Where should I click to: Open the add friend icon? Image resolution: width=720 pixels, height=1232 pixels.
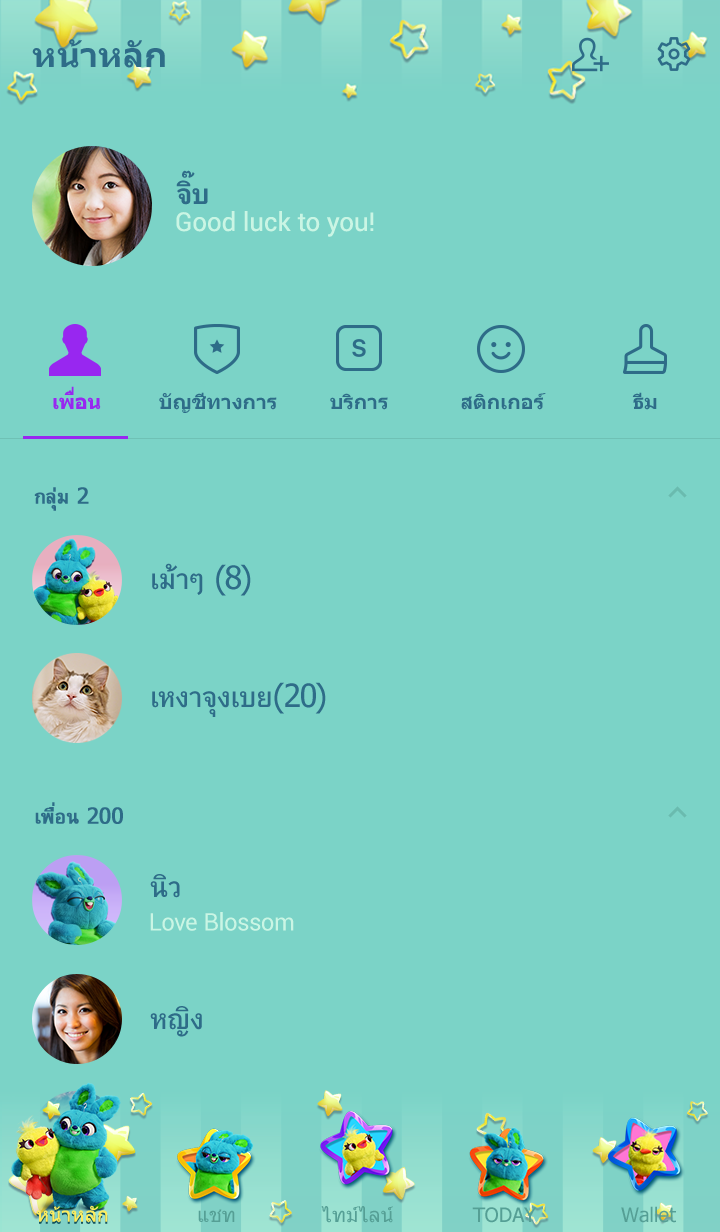coord(590,55)
